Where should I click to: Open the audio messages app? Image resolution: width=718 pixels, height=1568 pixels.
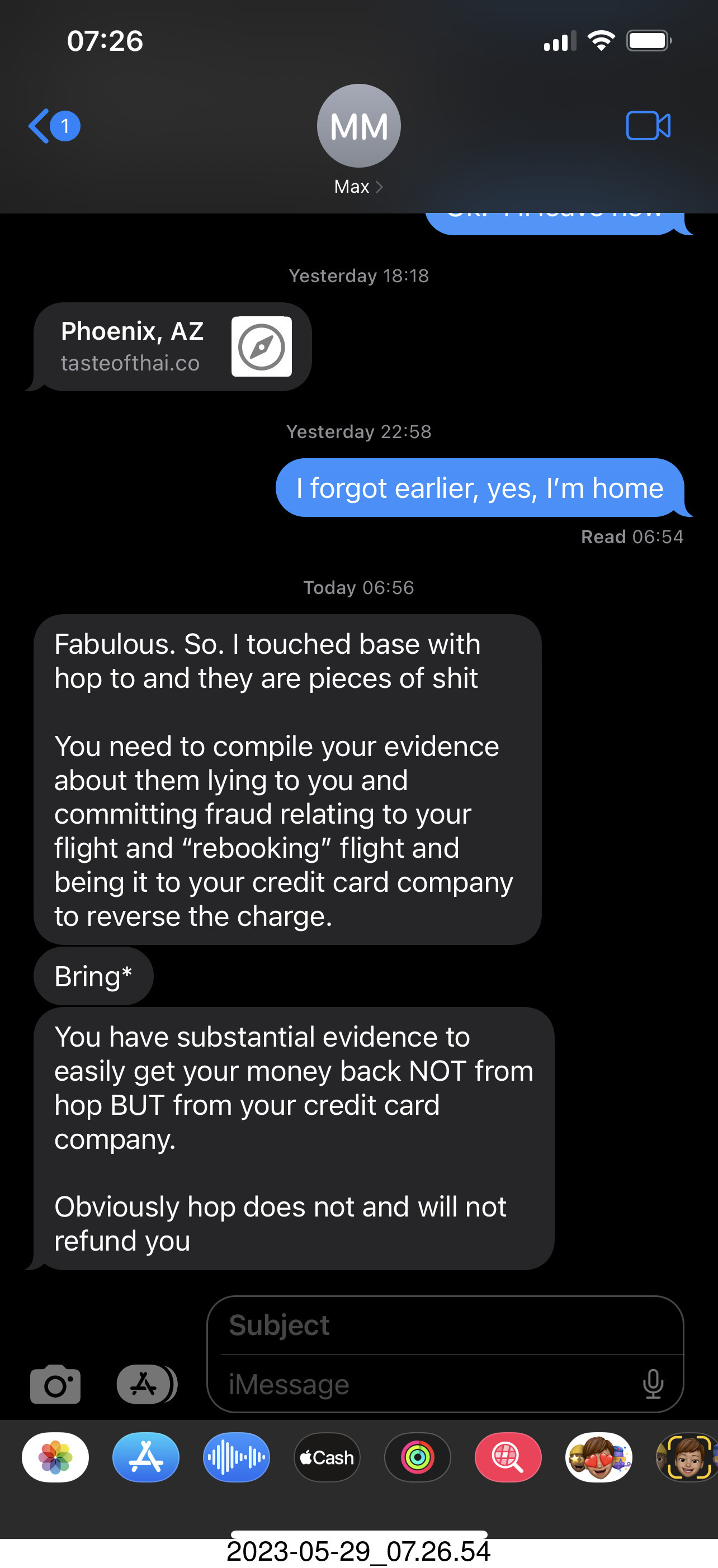point(237,1457)
